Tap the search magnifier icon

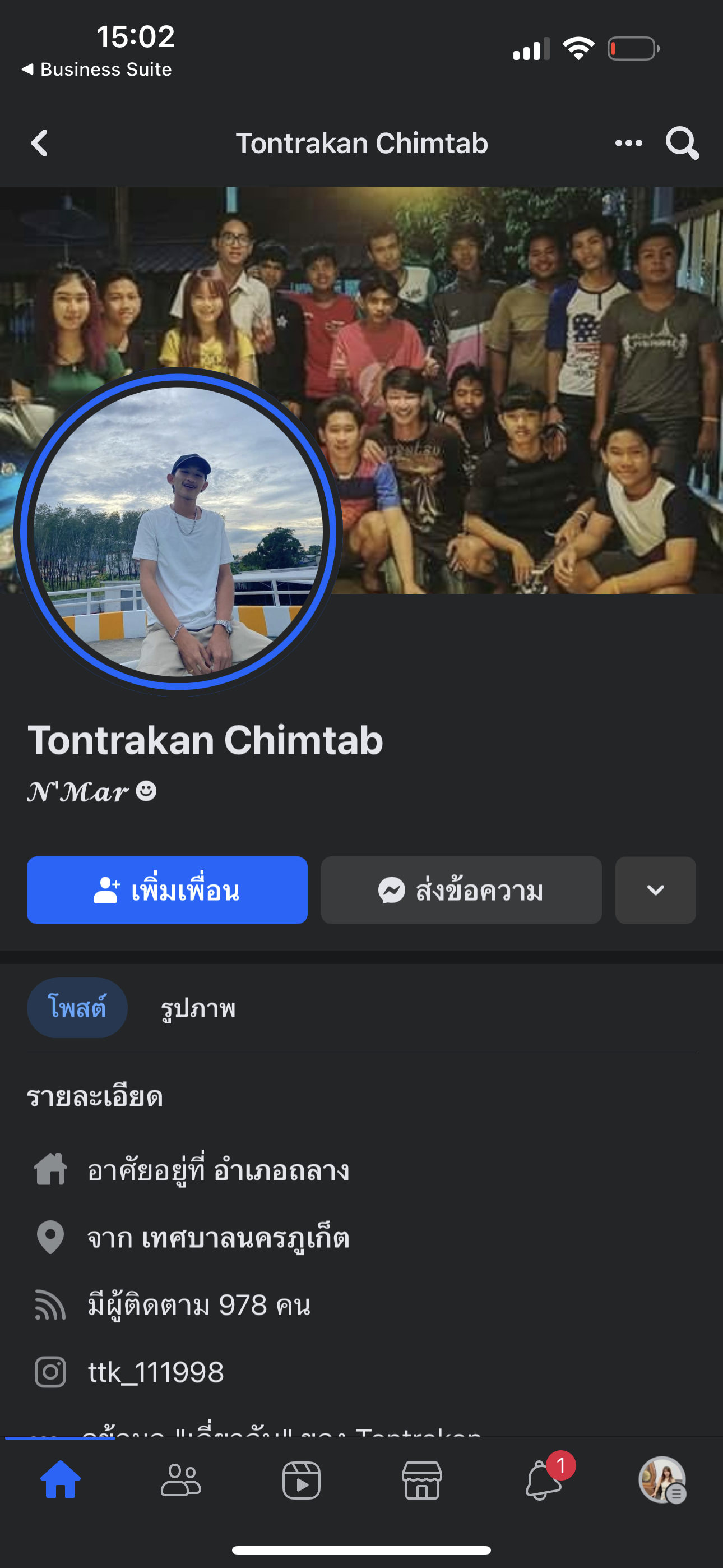pos(682,143)
